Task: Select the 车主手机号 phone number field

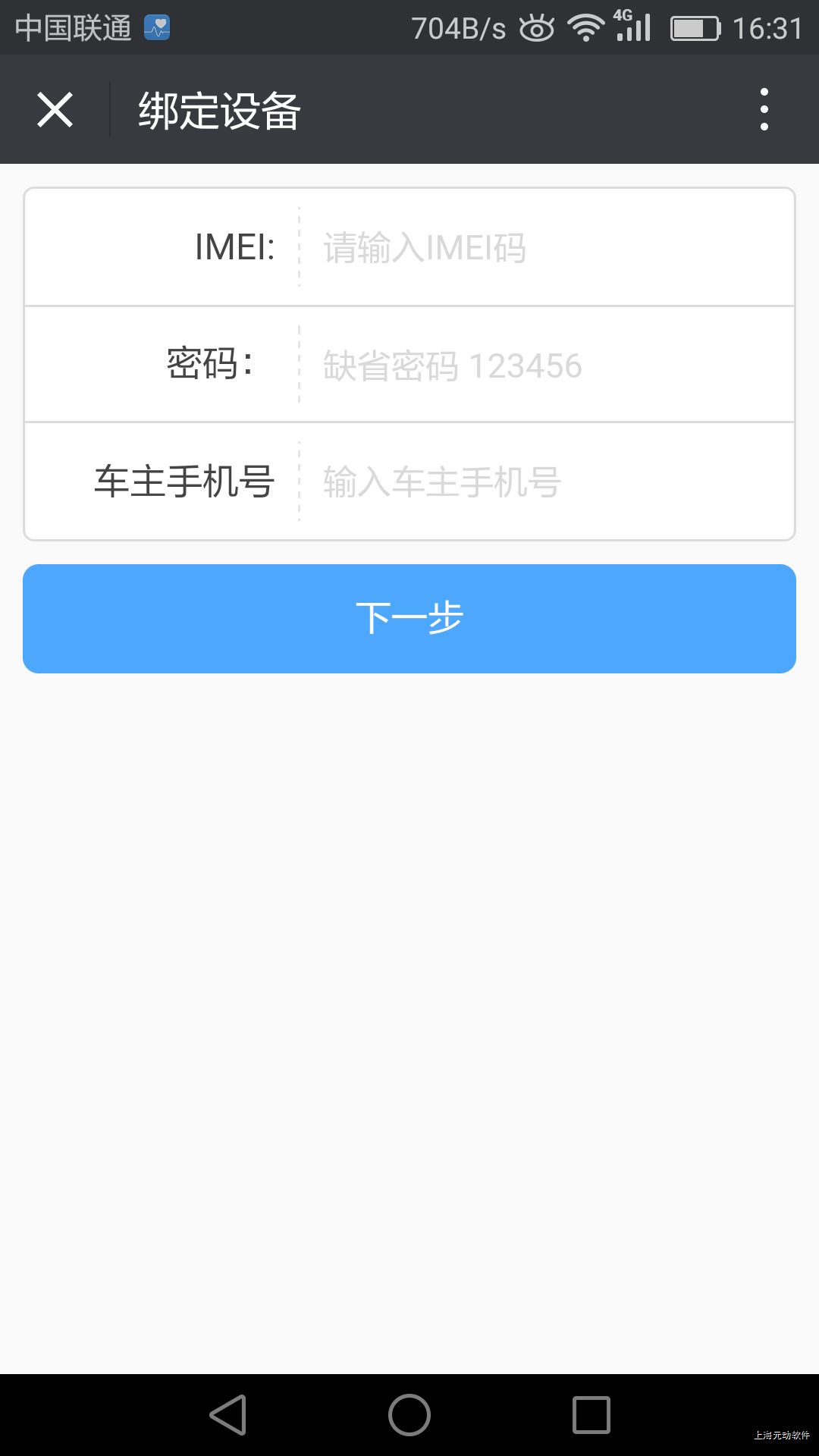Action: click(x=546, y=482)
